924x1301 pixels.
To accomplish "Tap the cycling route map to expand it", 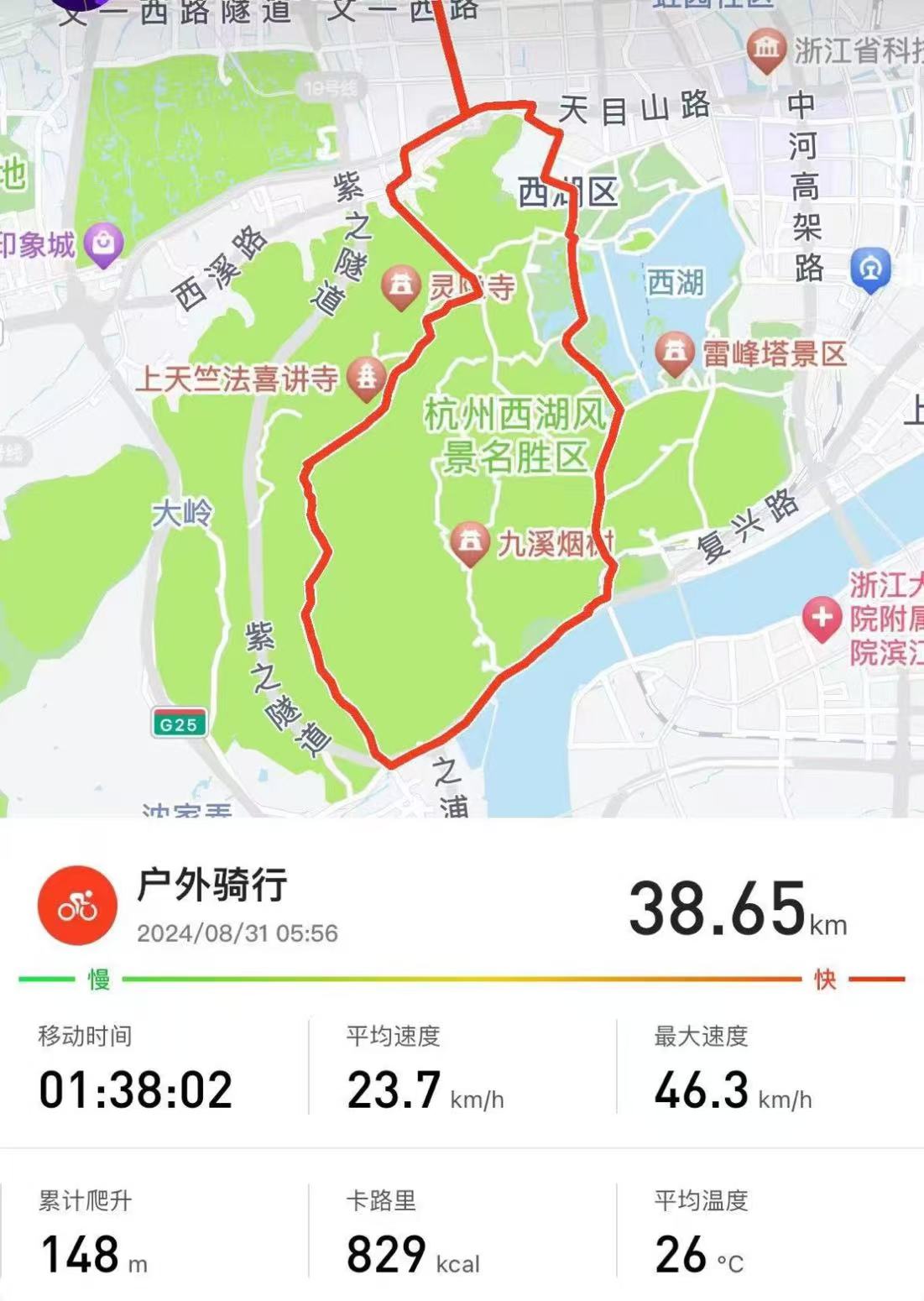I will point(462,408).
